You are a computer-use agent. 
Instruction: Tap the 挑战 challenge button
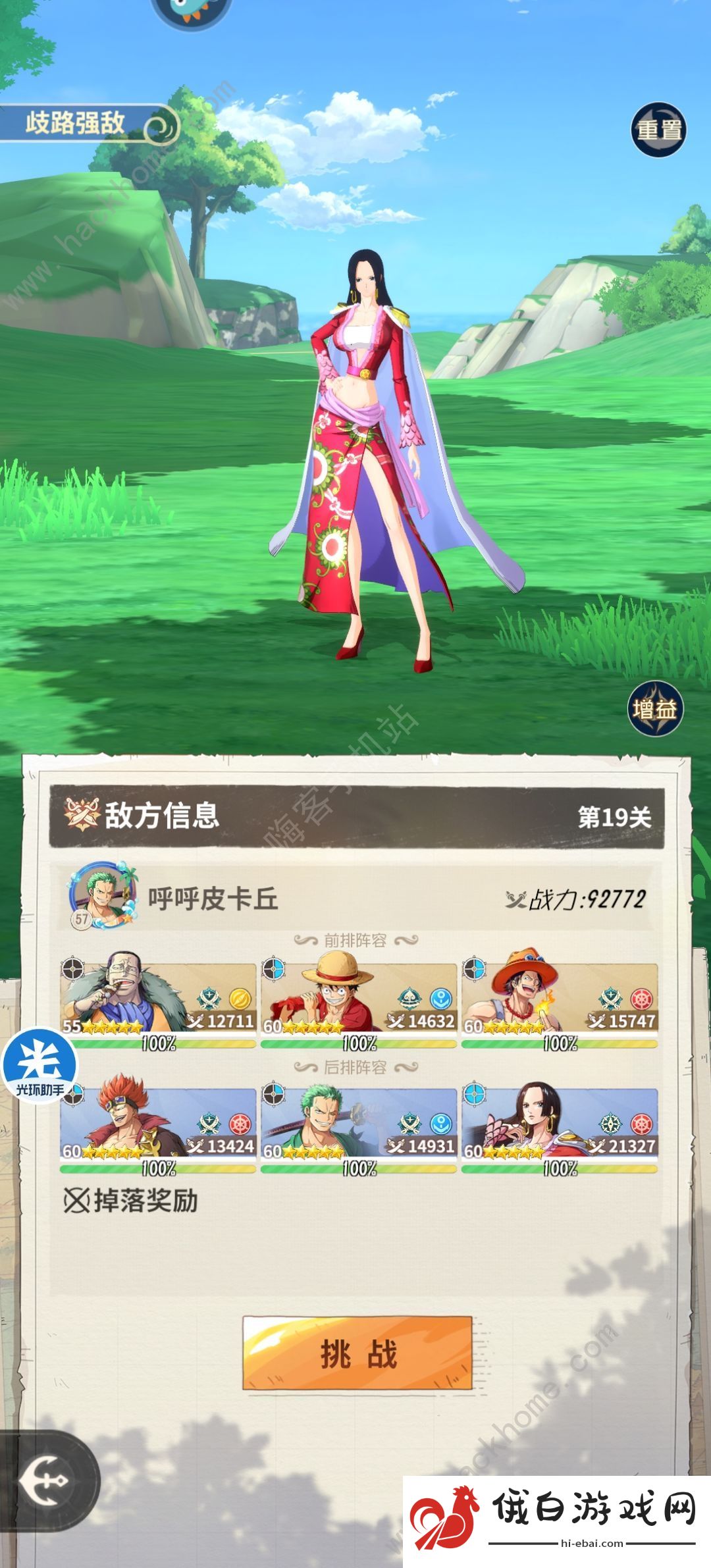tap(357, 1353)
